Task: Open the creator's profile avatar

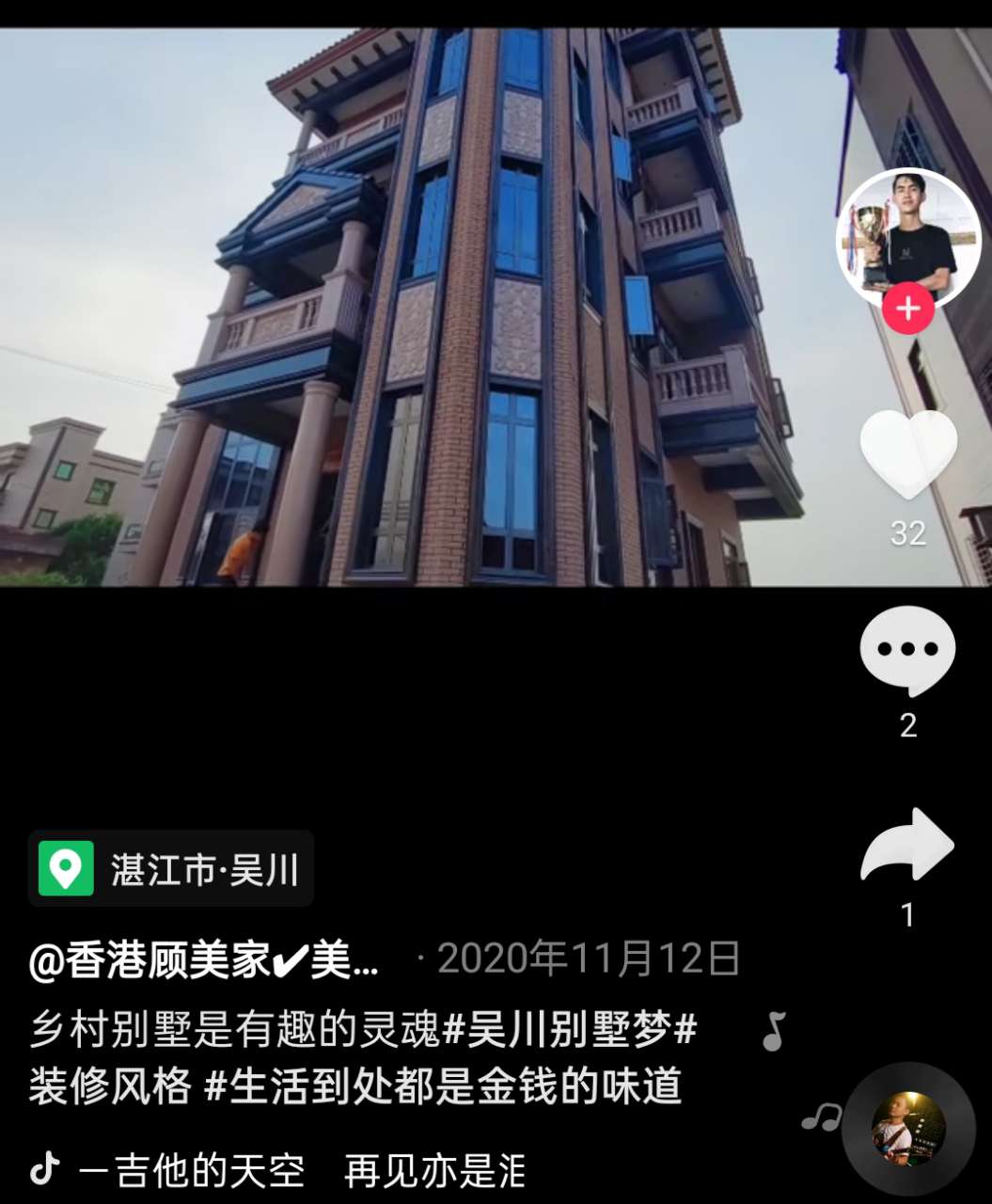Action: click(x=907, y=238)
